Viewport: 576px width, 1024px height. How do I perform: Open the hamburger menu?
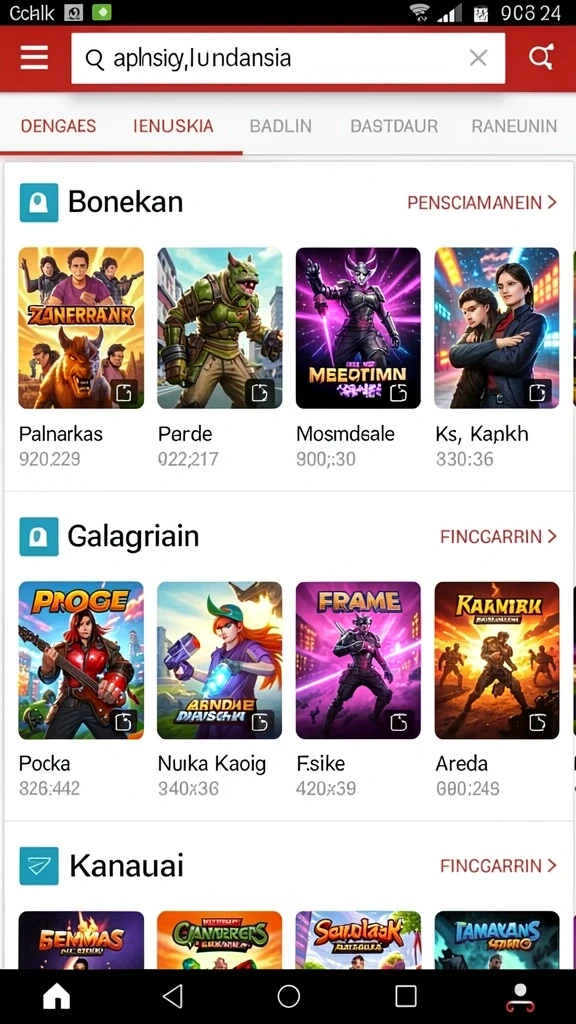pyautogui.click(x=34, y=58)
